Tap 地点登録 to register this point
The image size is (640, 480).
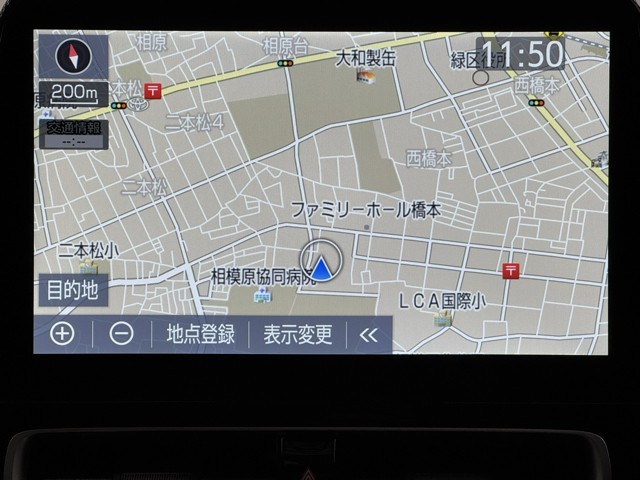200,334
